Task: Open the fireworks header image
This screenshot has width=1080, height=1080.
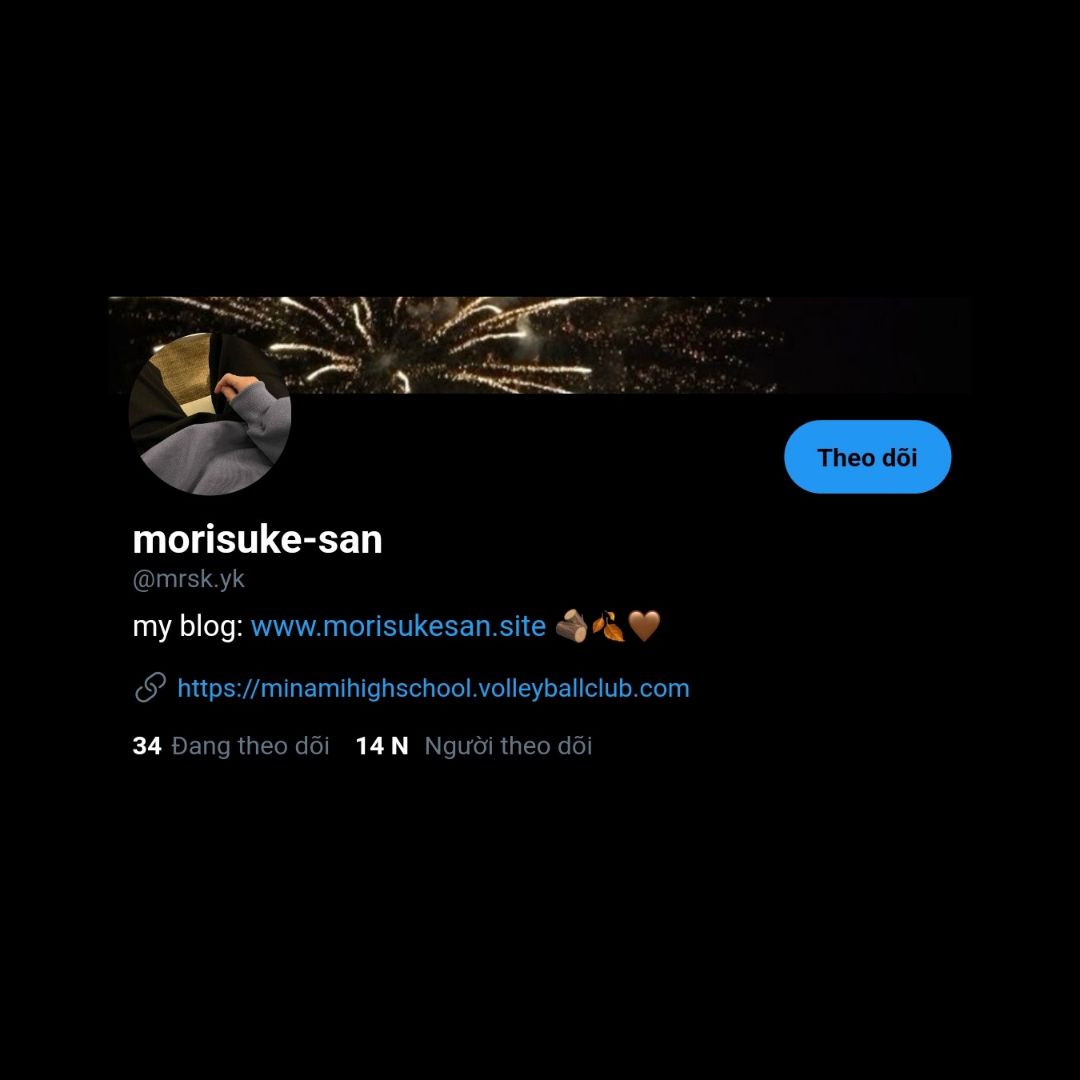Action: click(539, 345)
